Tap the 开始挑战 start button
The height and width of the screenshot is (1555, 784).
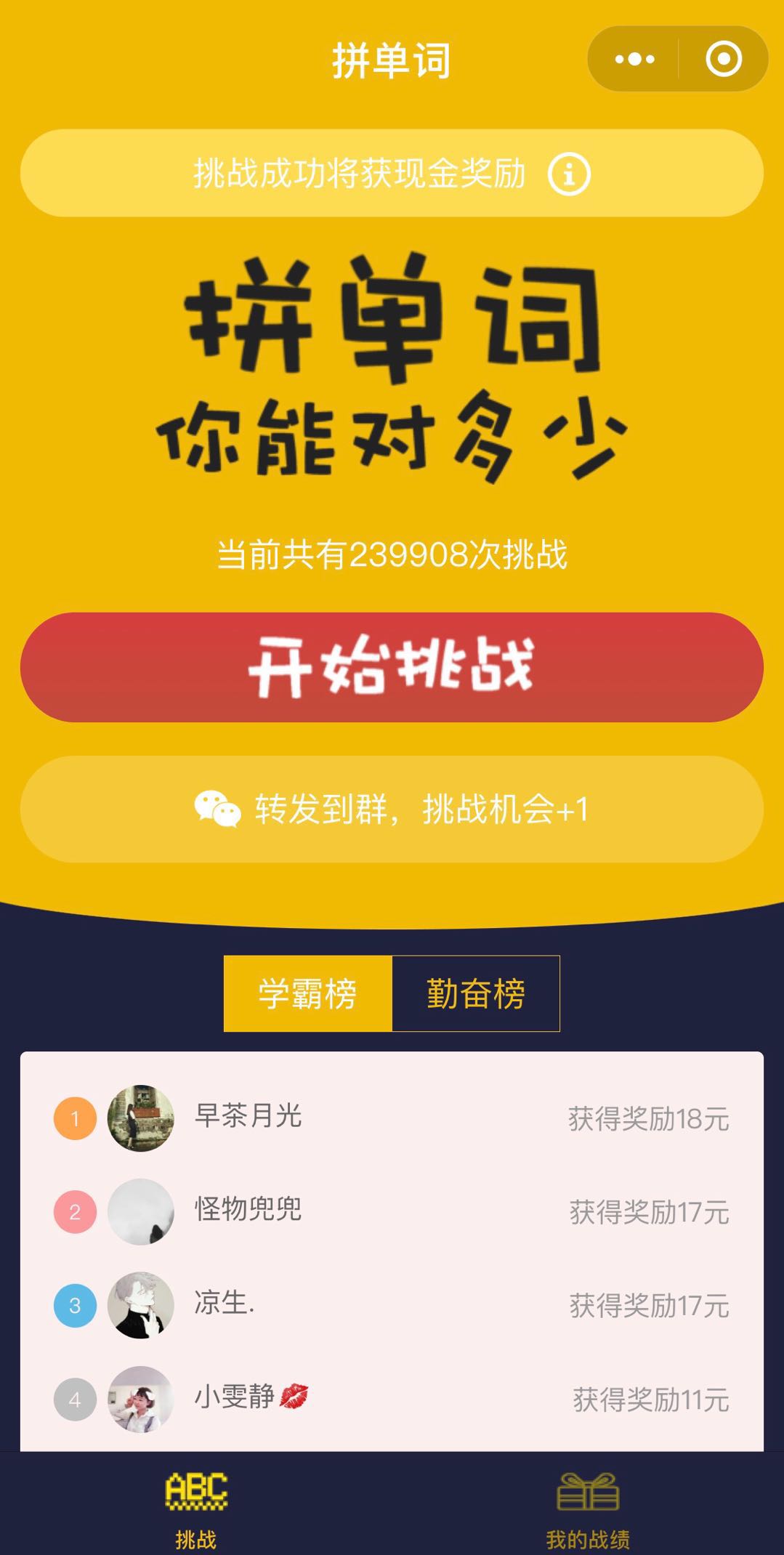click(x=392, y=666)
